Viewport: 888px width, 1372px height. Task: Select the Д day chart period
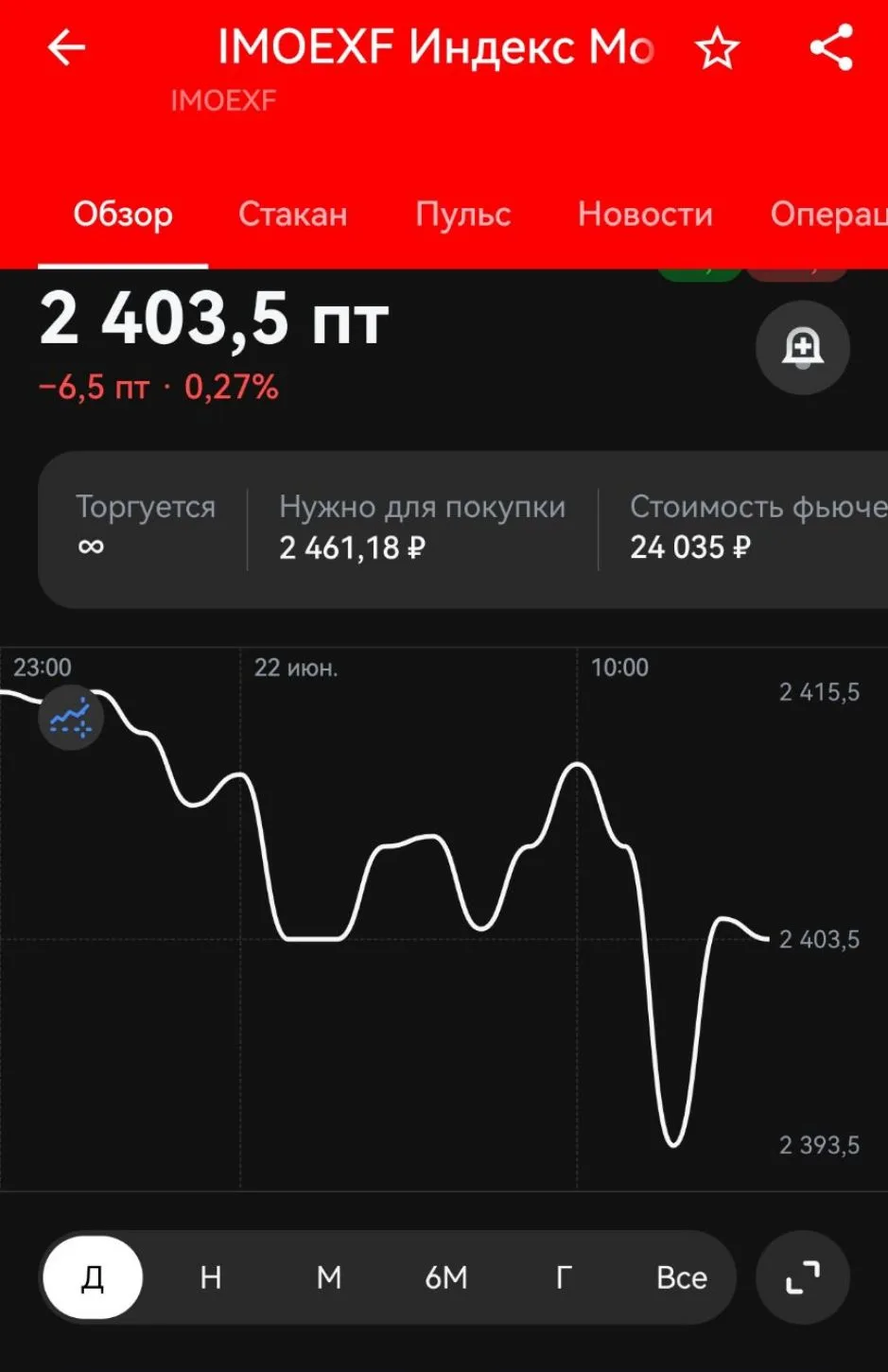click(x=93, y=1277)
